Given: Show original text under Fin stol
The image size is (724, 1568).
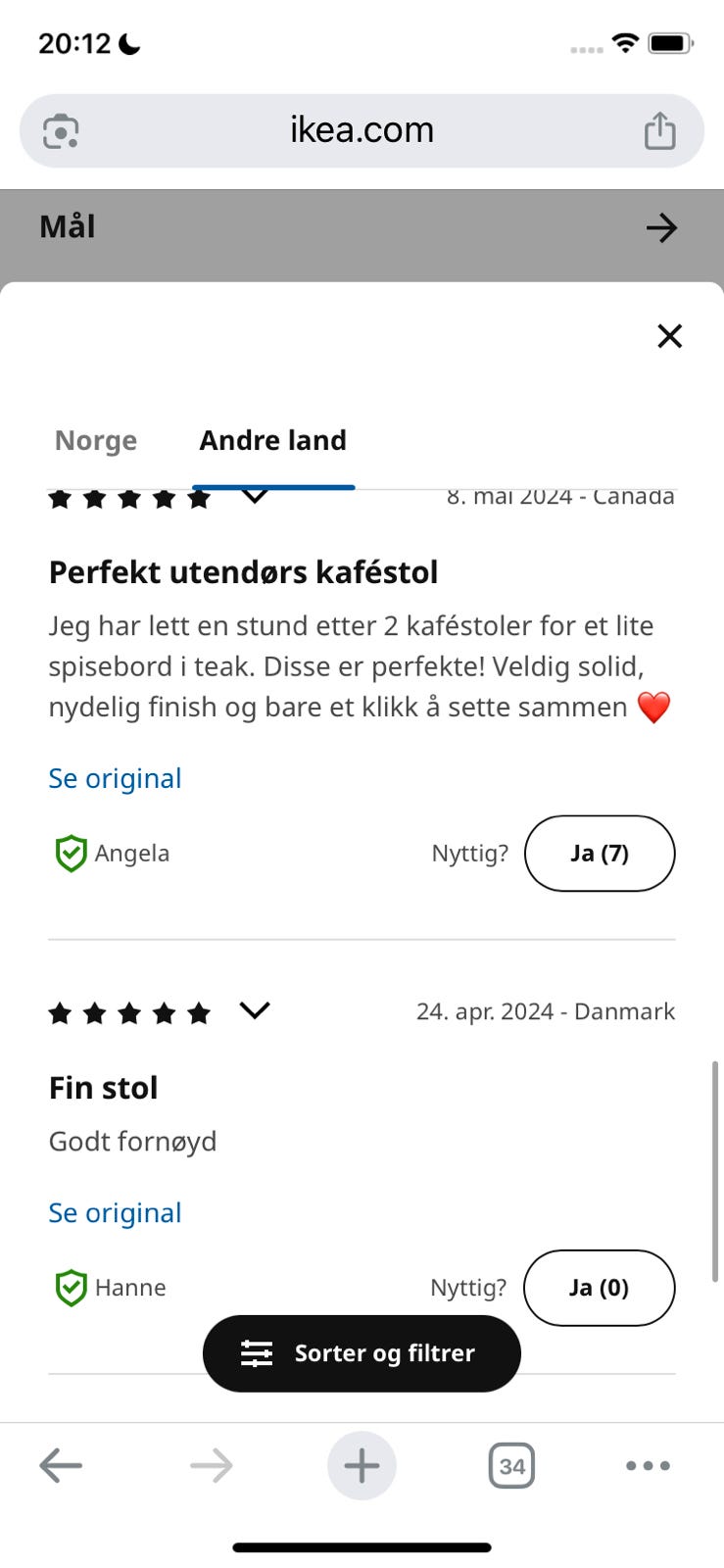Looking at the screenshot, I should tap(115, 1212).
